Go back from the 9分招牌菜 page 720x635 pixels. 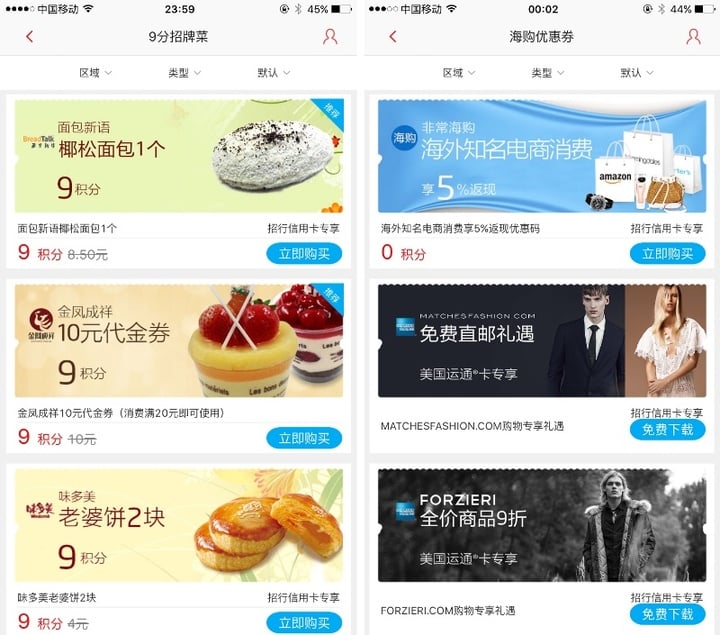click(29, 37)
